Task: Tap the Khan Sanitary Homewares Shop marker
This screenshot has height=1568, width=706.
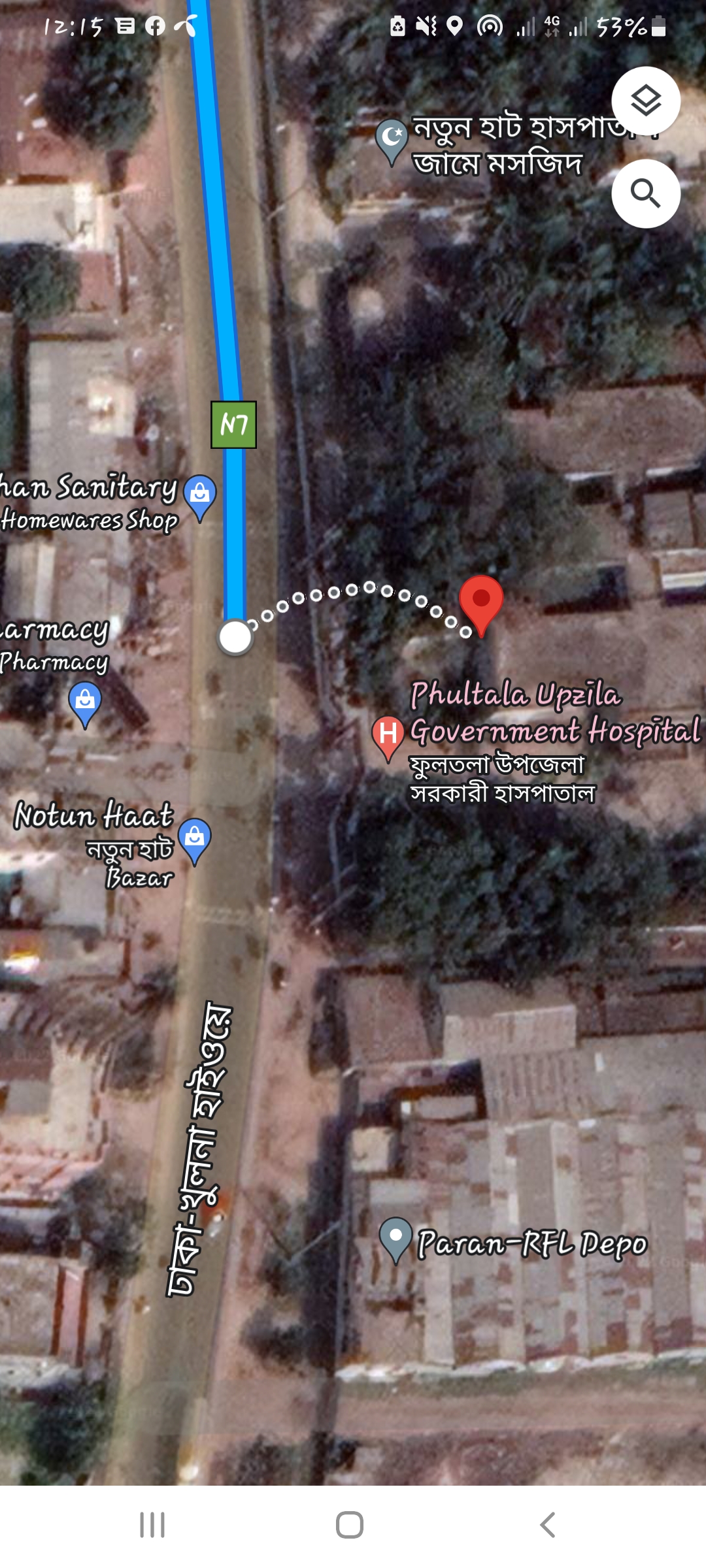Action: click(x=200, y=494)
